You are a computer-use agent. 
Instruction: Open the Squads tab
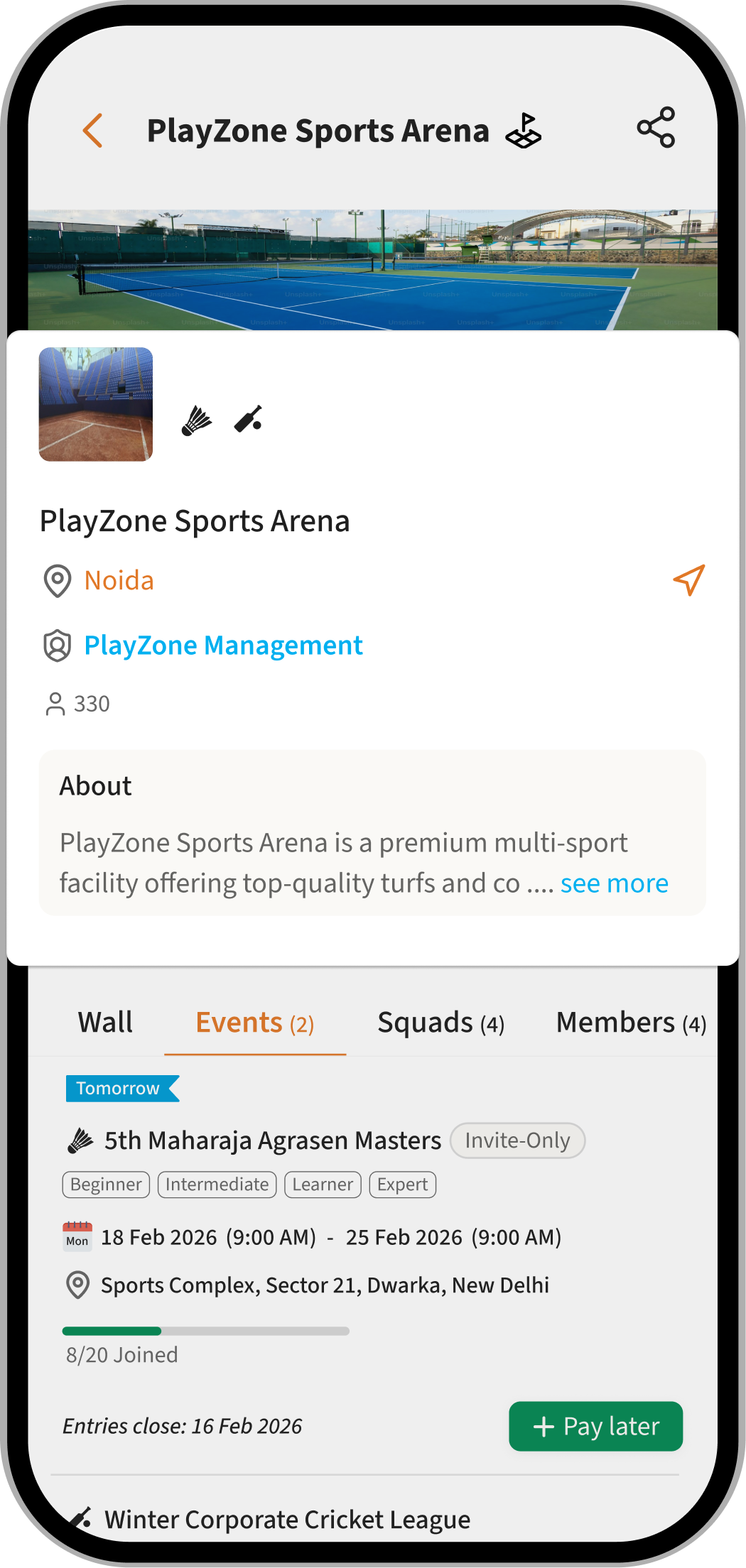click(x=440, y=1023)
